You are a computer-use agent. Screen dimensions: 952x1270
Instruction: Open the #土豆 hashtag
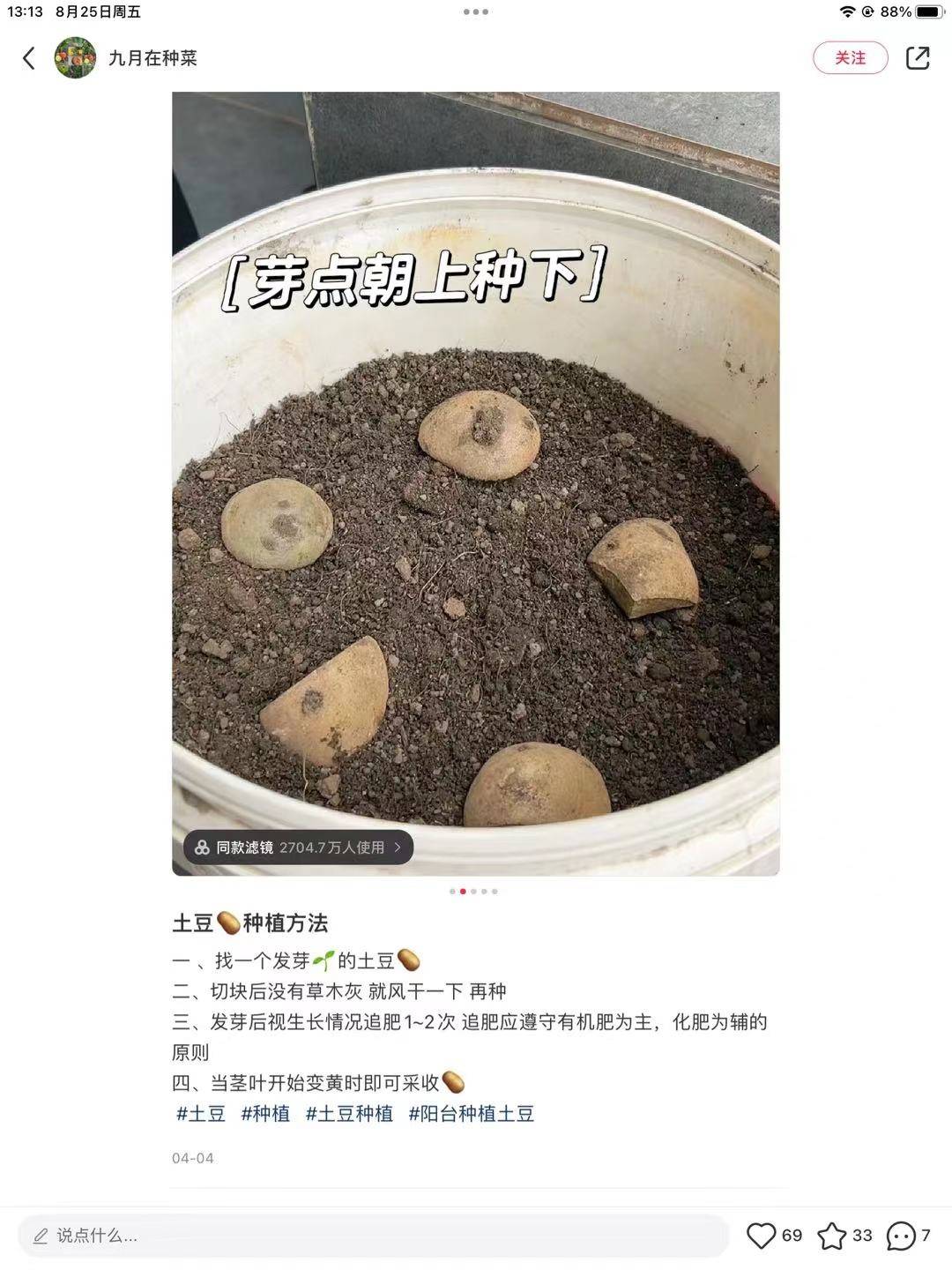coord(201,1114)
